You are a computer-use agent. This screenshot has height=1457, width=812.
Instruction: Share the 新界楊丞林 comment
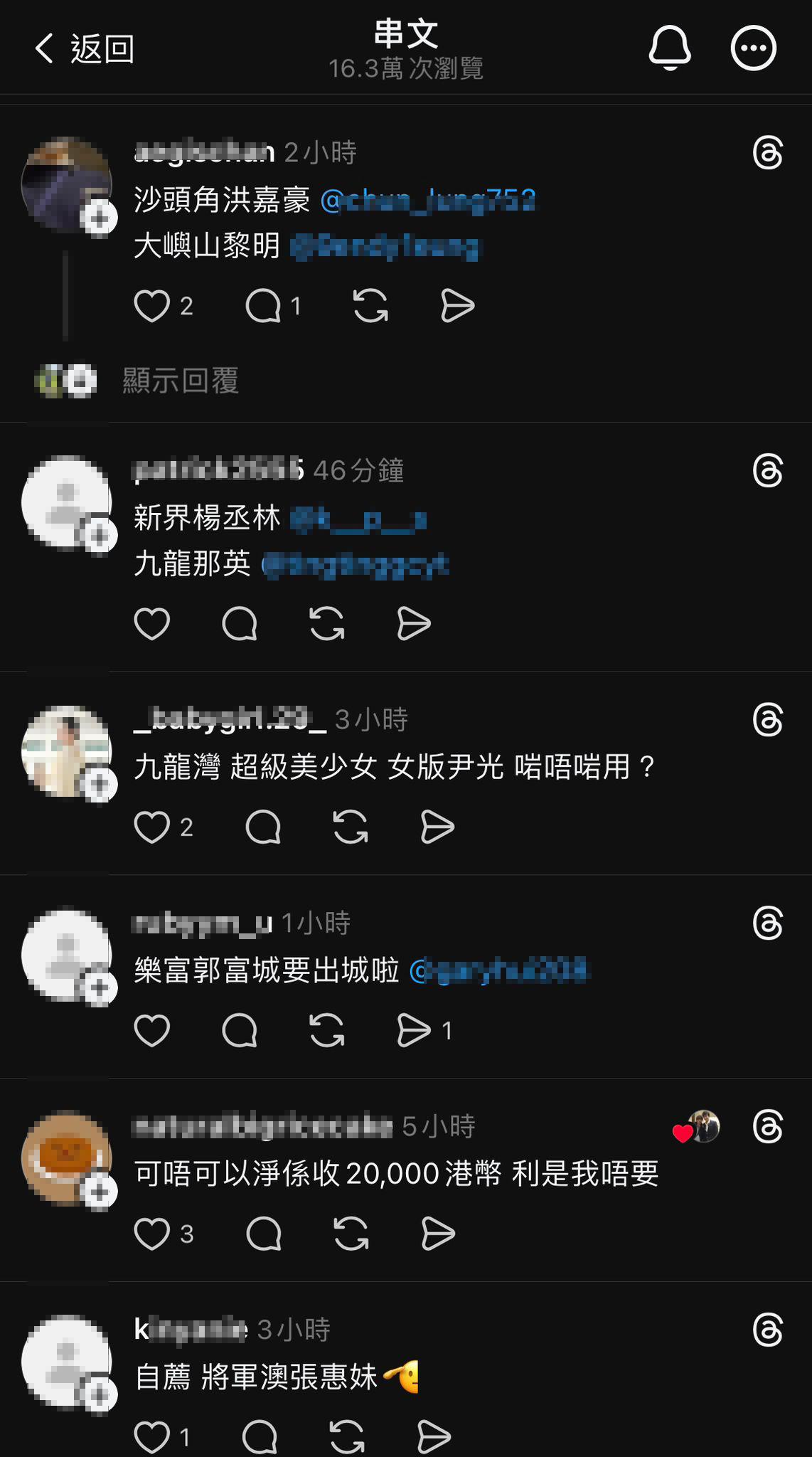[414, 625]
